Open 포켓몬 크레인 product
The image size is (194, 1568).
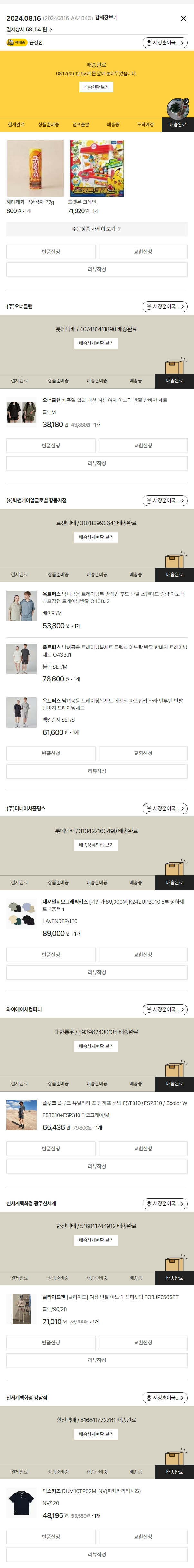tap(97, 168)
